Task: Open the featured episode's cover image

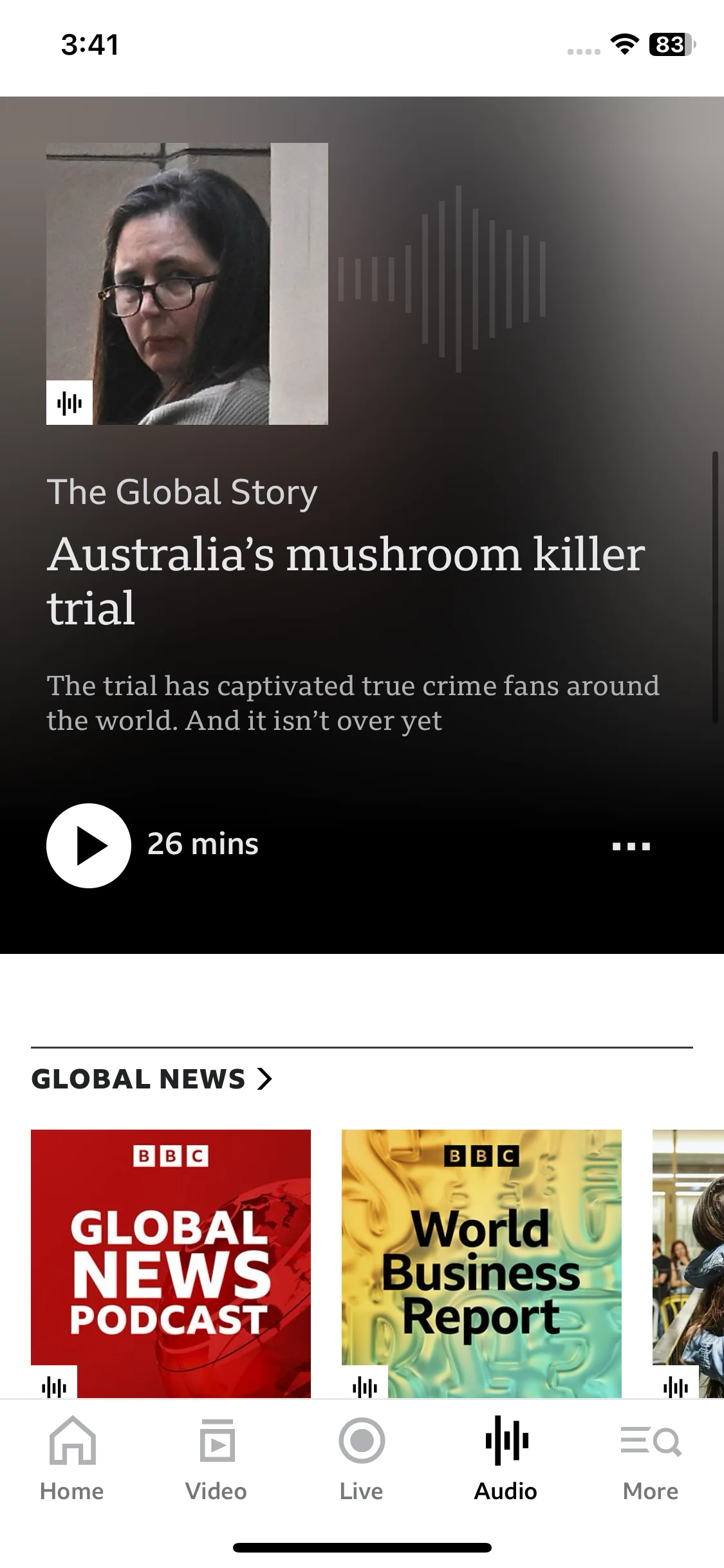Action: point(187,284)
